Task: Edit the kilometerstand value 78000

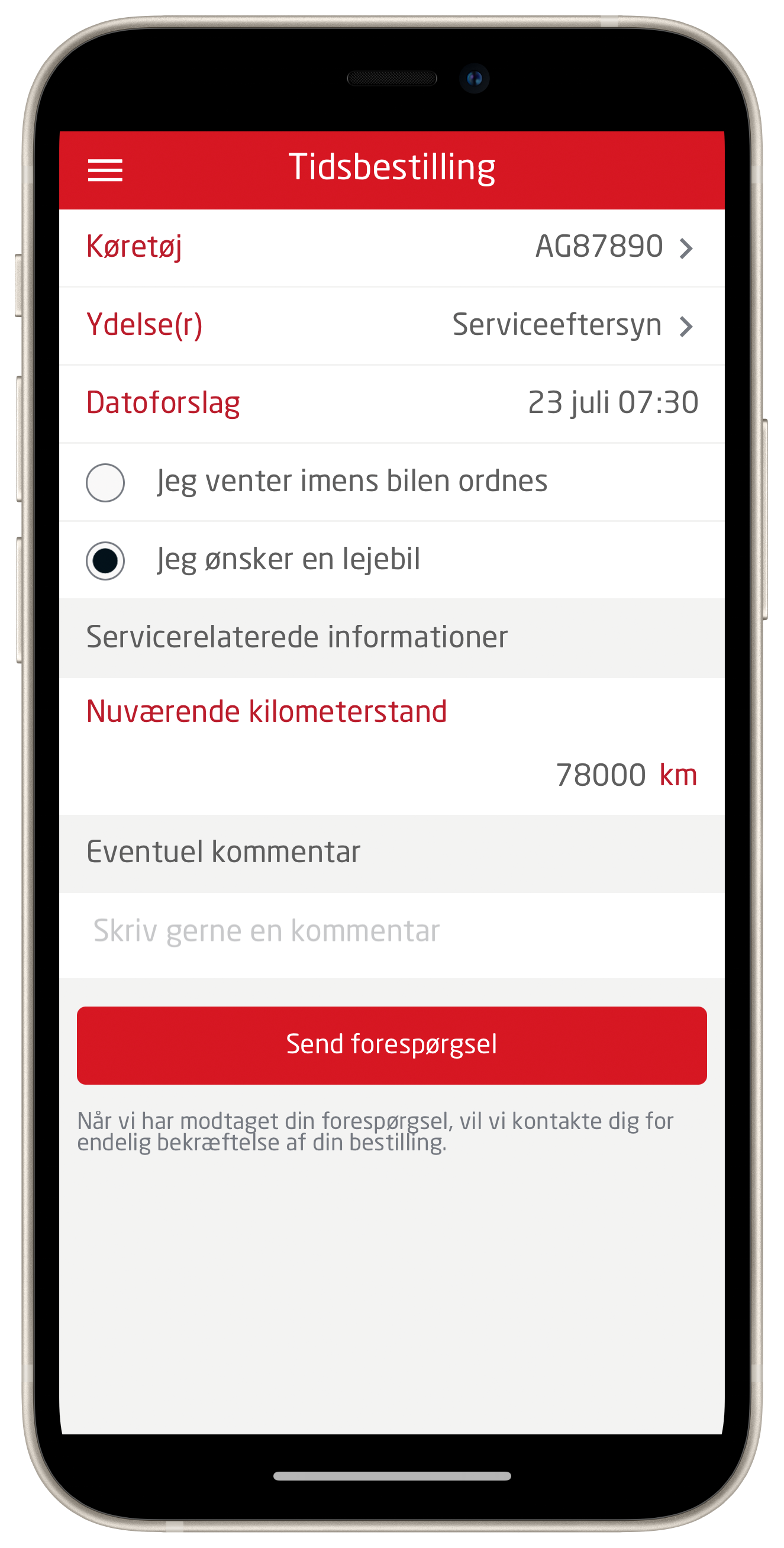Action: 599,775
